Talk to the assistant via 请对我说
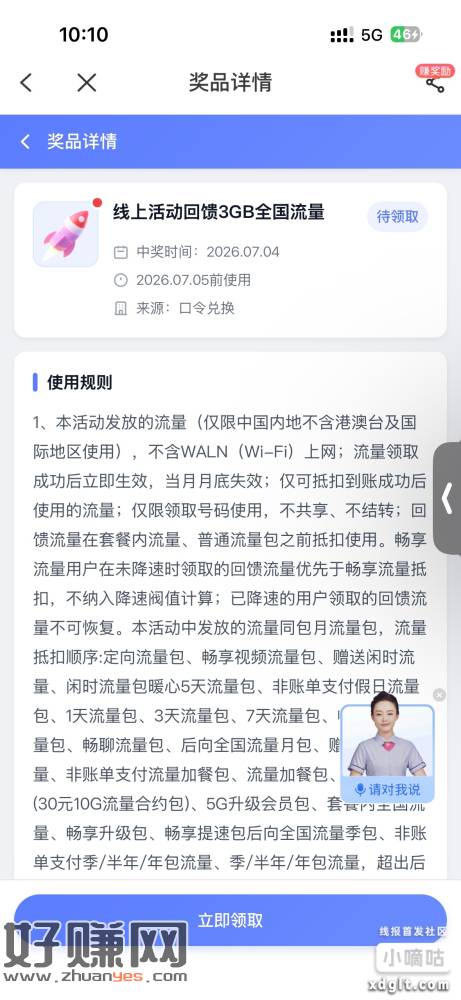Screen dimensions: 461x1000 click(388, 790)
